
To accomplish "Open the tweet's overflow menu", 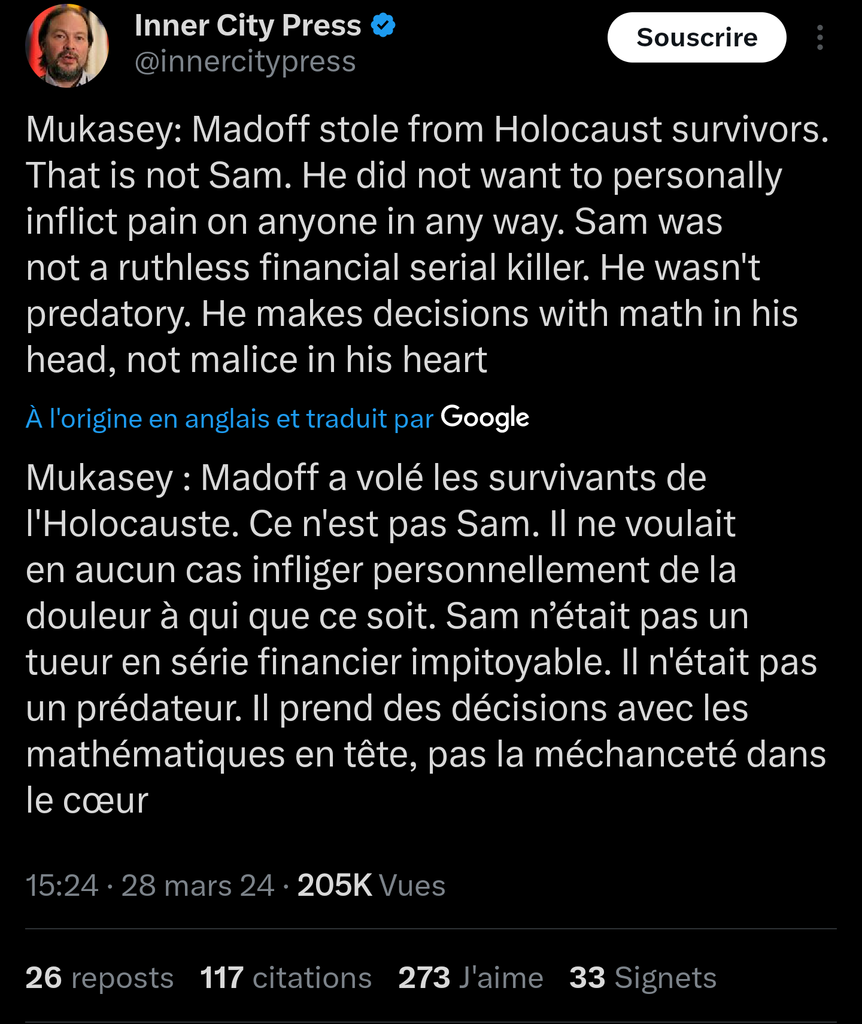I will (x=820, y=38).
